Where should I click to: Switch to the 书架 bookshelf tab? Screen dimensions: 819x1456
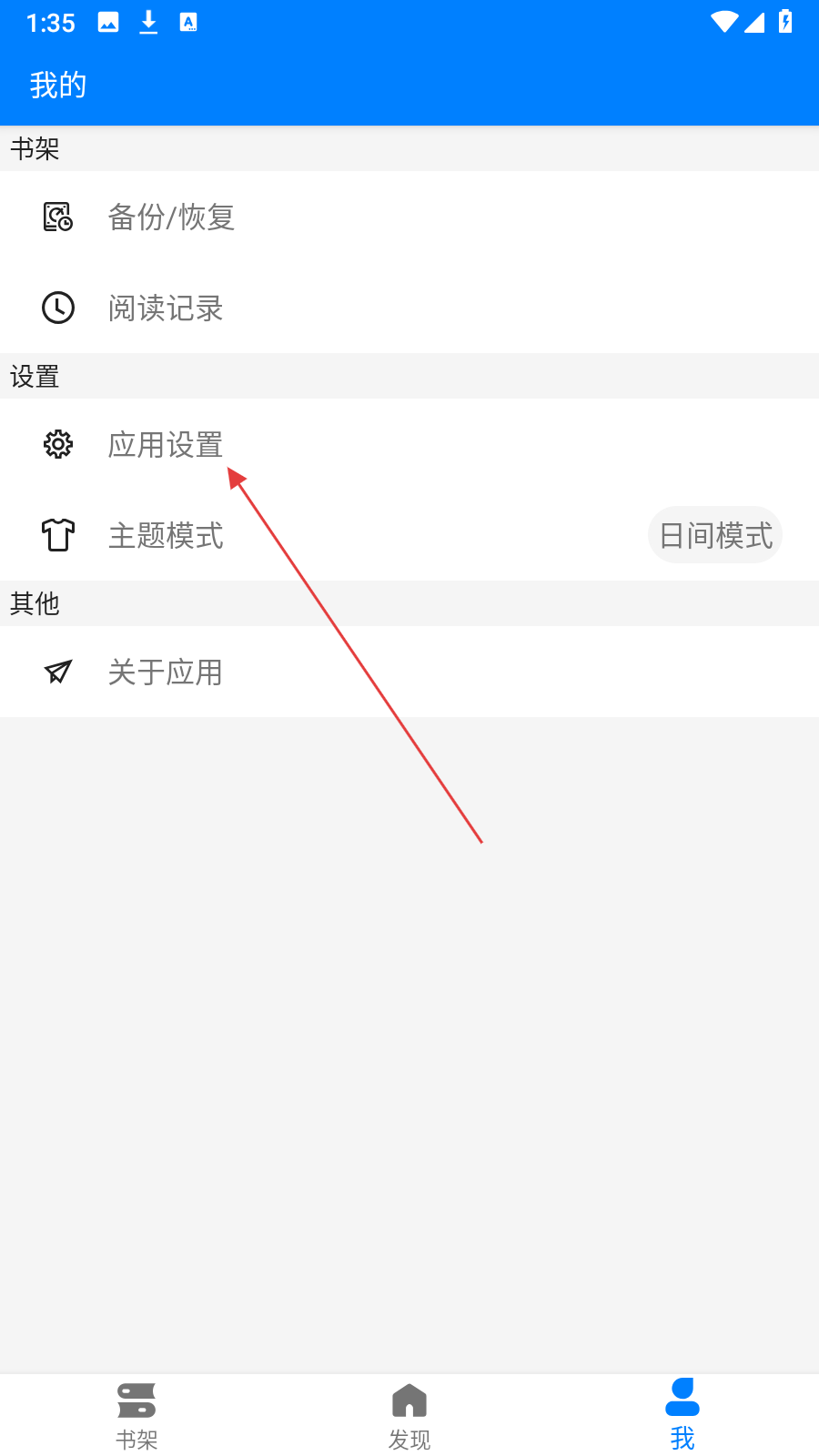point(136,1415)
